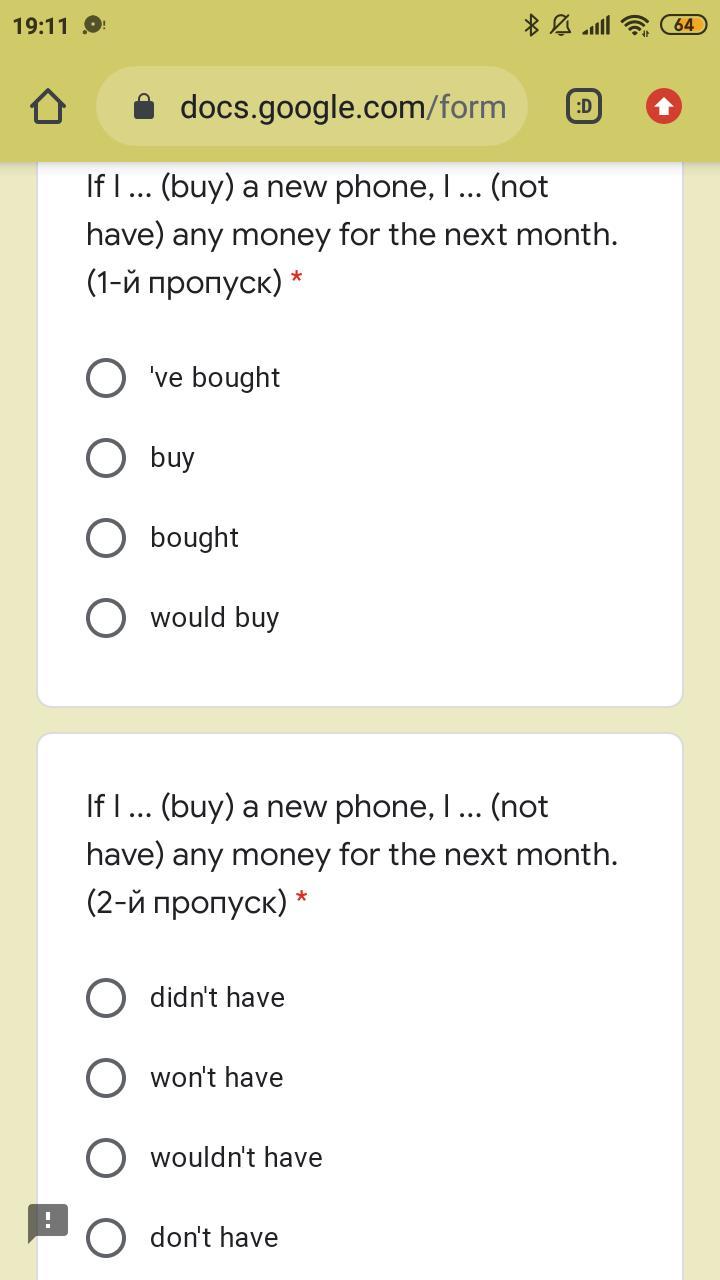Image resolution: width=720 pixels, height=1280 pixels.
Task: Pick "bought" for the first gap
Action: tap(106, 538)
